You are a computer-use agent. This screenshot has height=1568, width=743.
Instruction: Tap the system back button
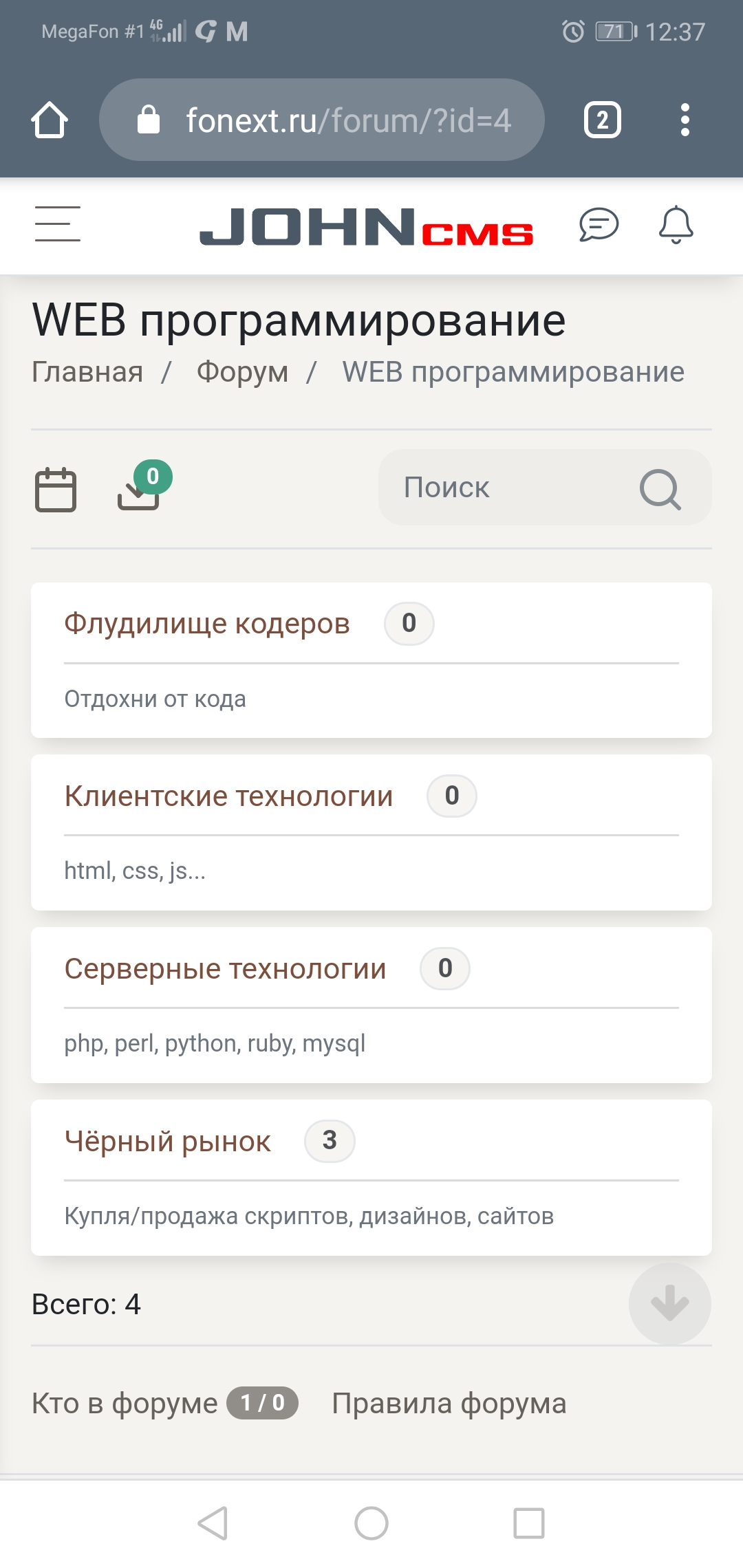213,1523
